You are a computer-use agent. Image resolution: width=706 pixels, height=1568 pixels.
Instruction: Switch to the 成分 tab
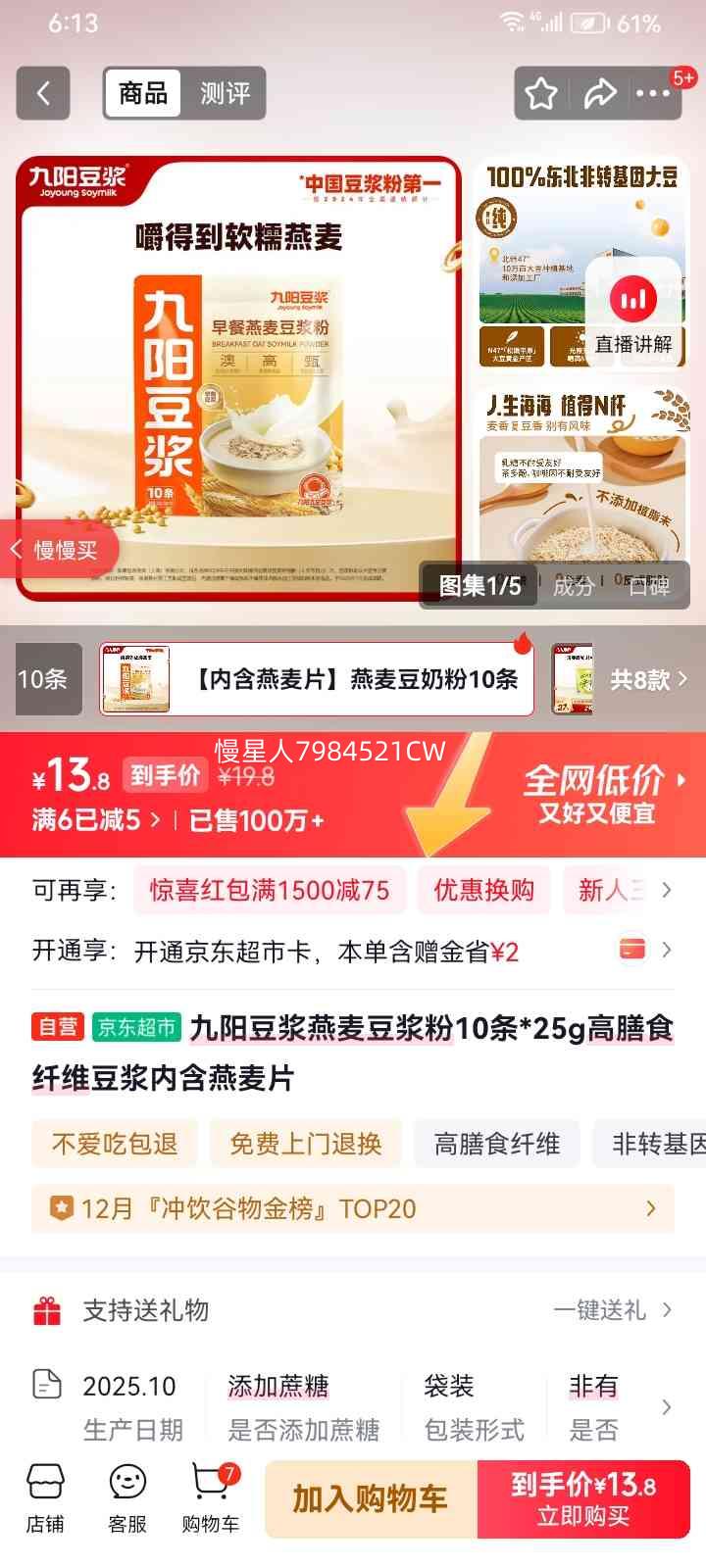[574, 586]
